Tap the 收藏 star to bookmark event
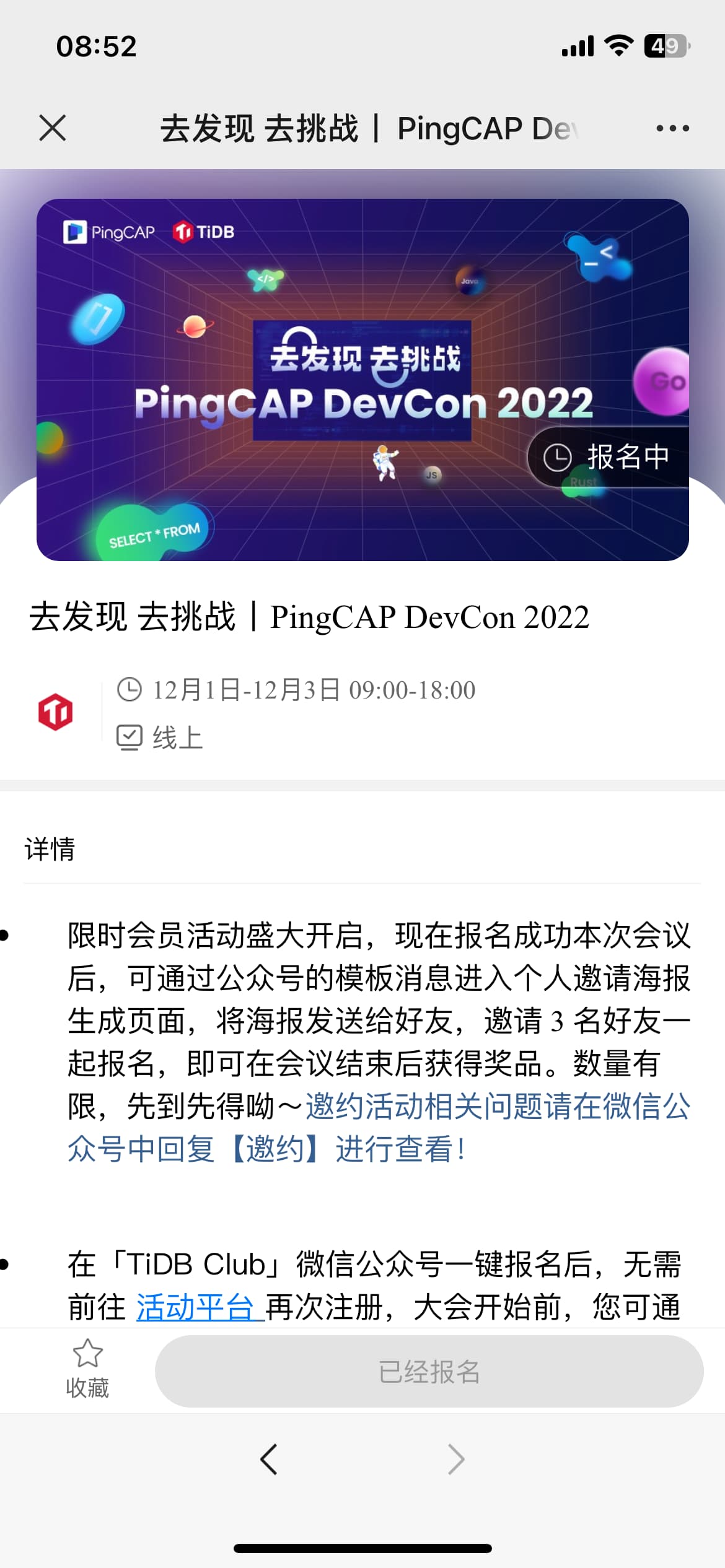This screenshot has width=725, height=1568. pyautogui.click(x=87, y=1369)
